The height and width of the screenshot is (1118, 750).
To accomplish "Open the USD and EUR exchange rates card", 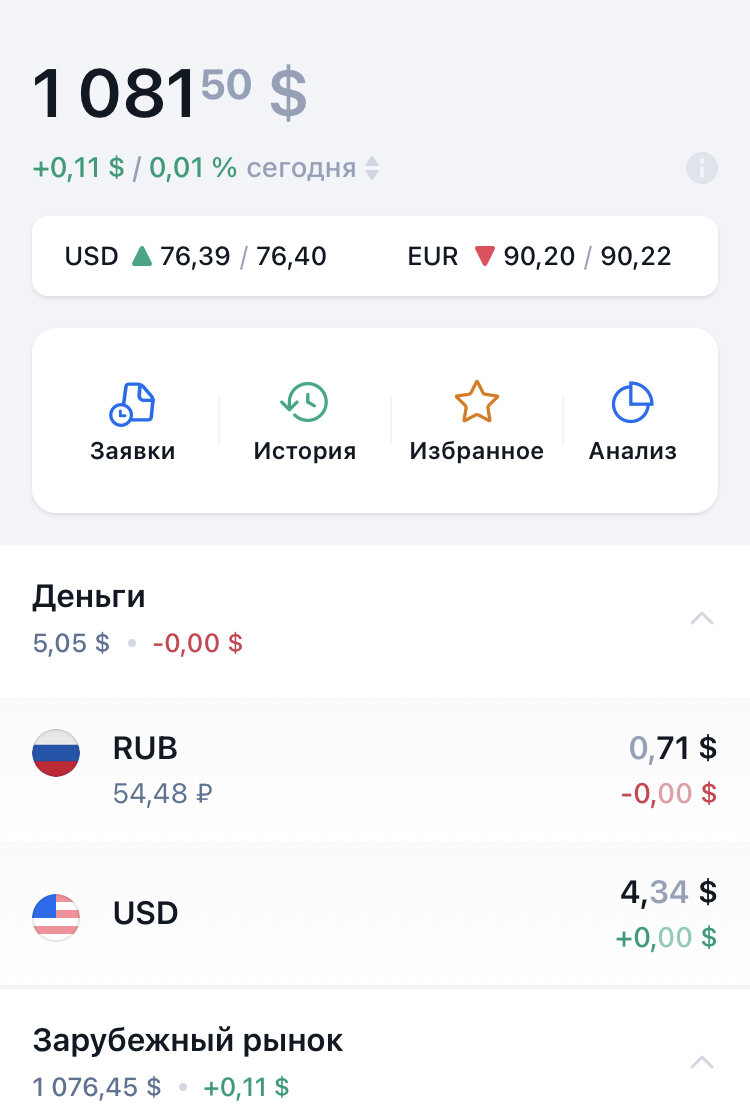I will pyautogui.click(x=375, y=257).
